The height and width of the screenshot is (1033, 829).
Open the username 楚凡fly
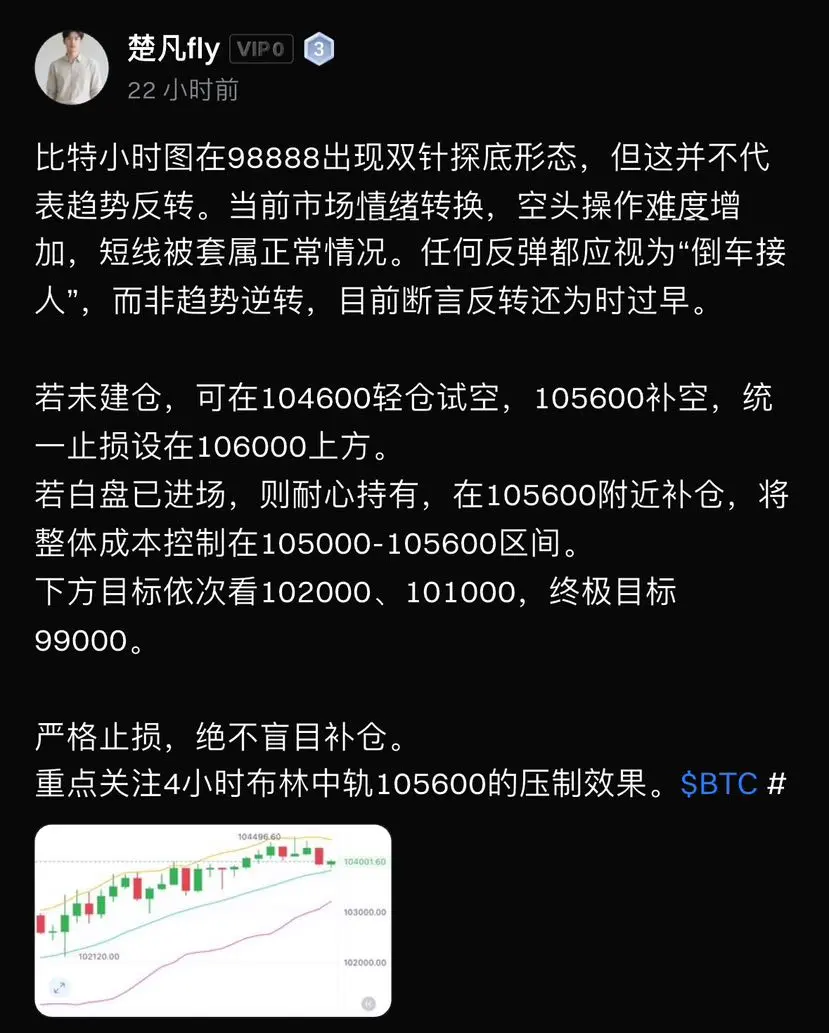tap(173, 47)
